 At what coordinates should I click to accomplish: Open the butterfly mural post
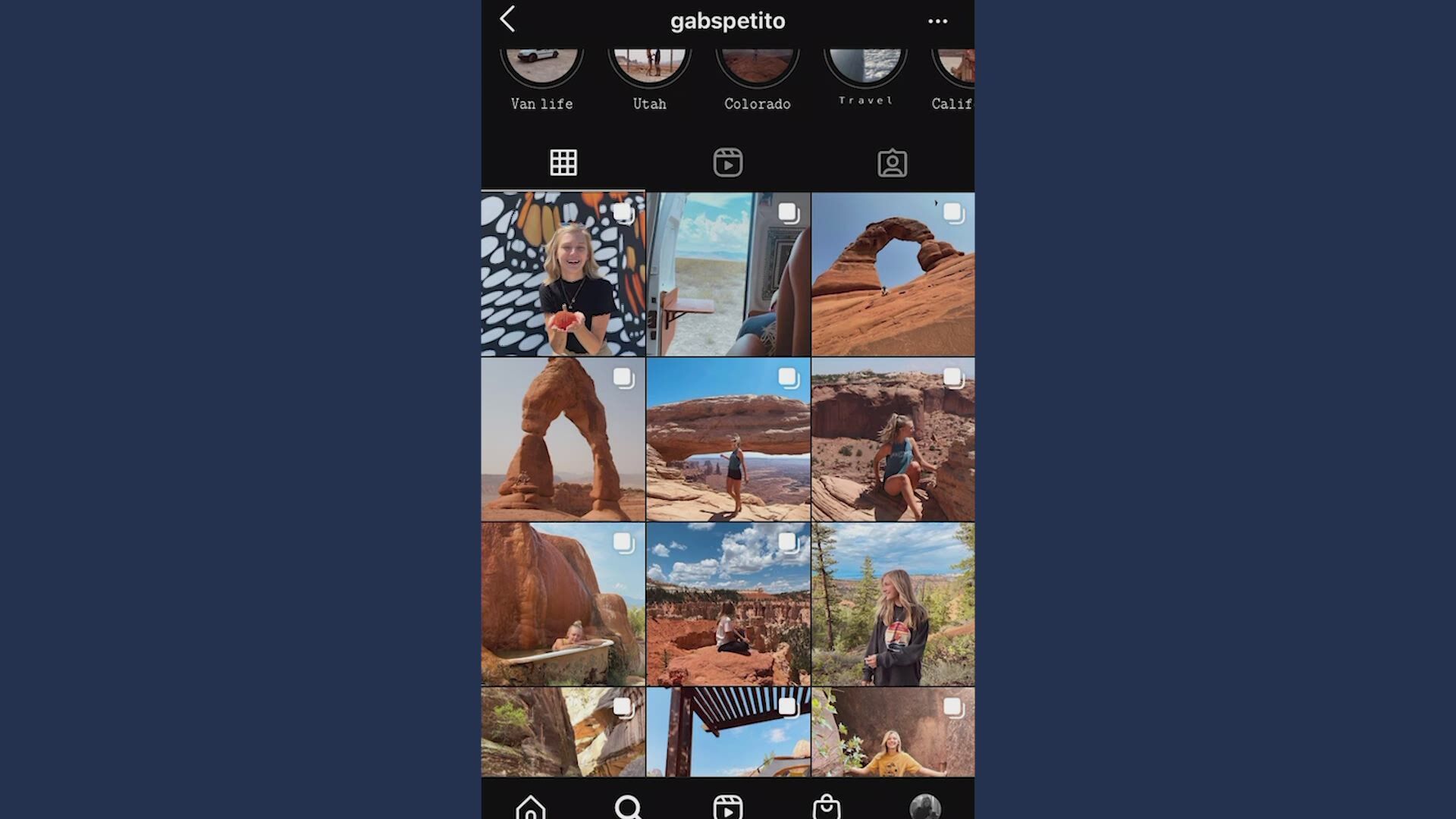[563, 275]
